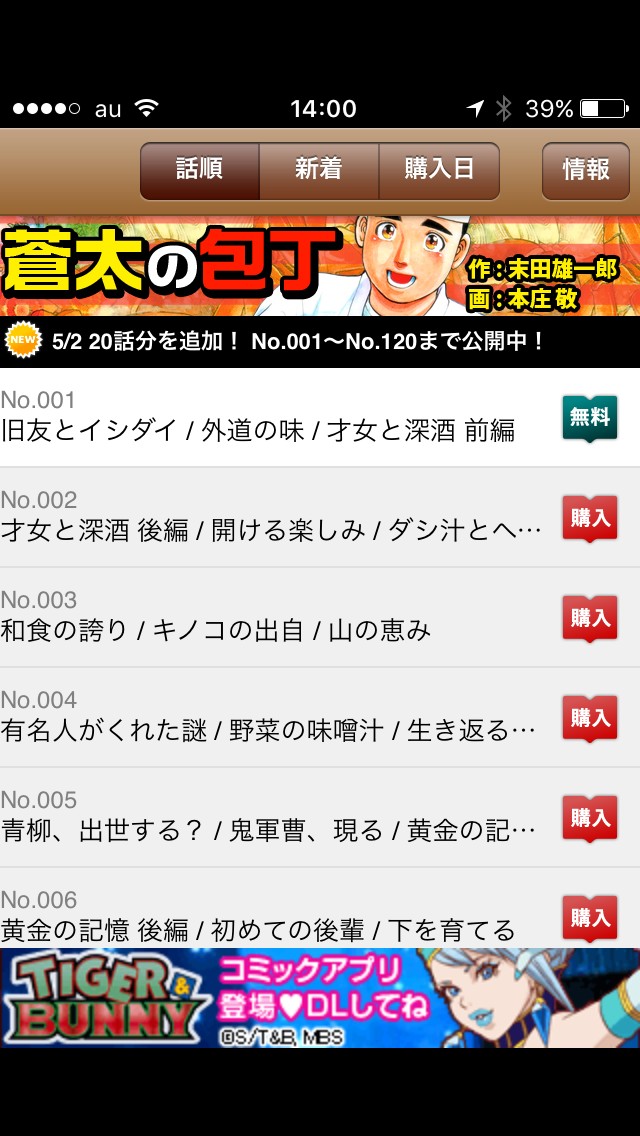Screen dimensions: 640x1136
Task: Tap 購入 next to episode No.006
Action: click(590, 918)
